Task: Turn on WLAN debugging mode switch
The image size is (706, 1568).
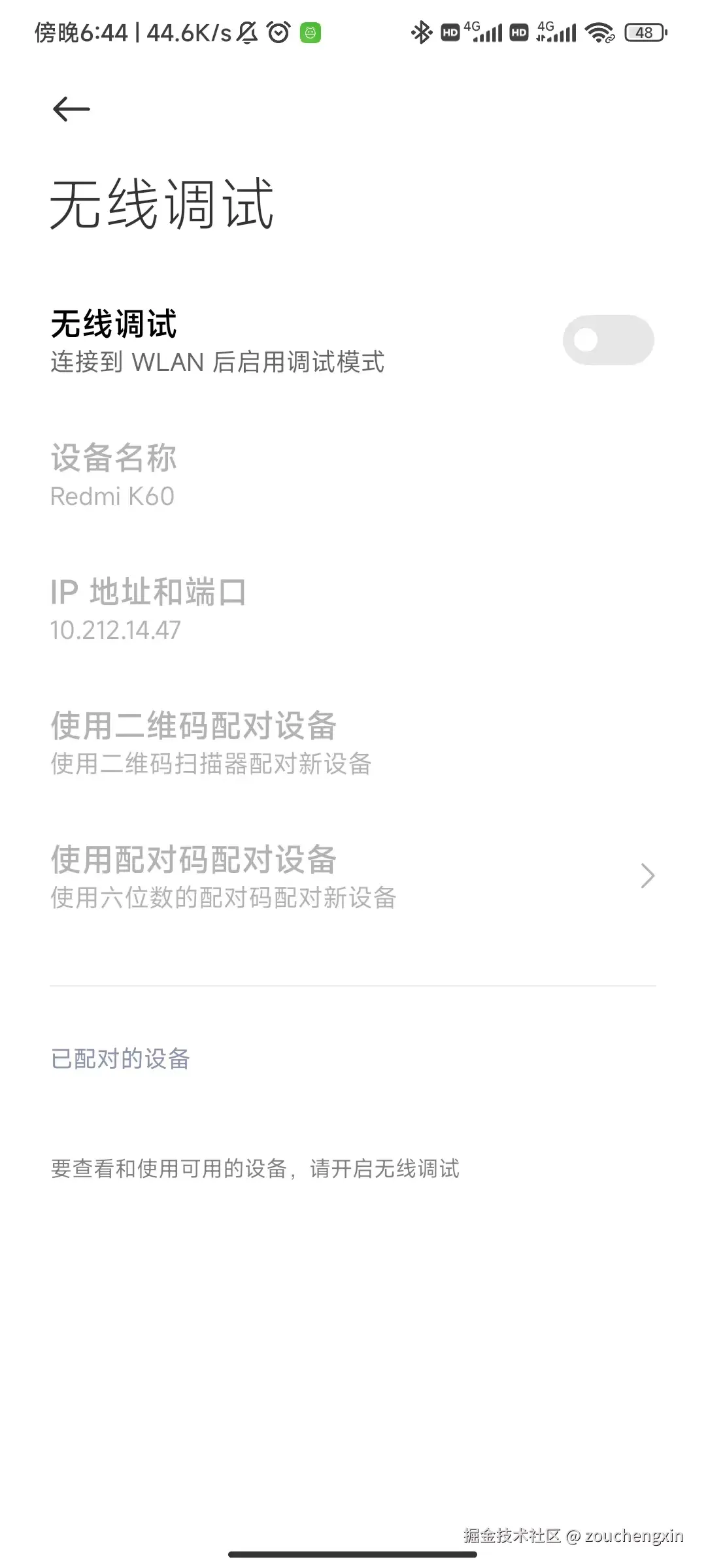Action: (x=607, y=340)
